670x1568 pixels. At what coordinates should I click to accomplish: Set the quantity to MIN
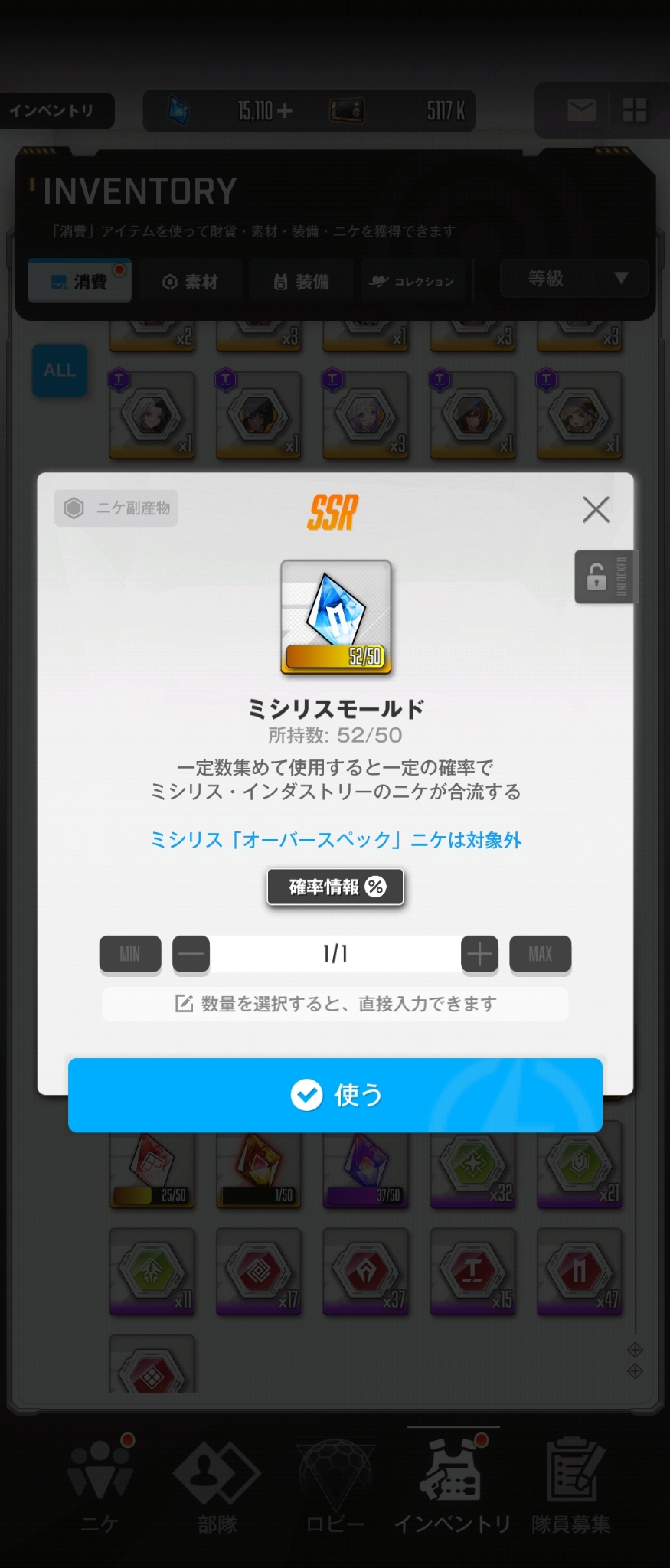130,954
